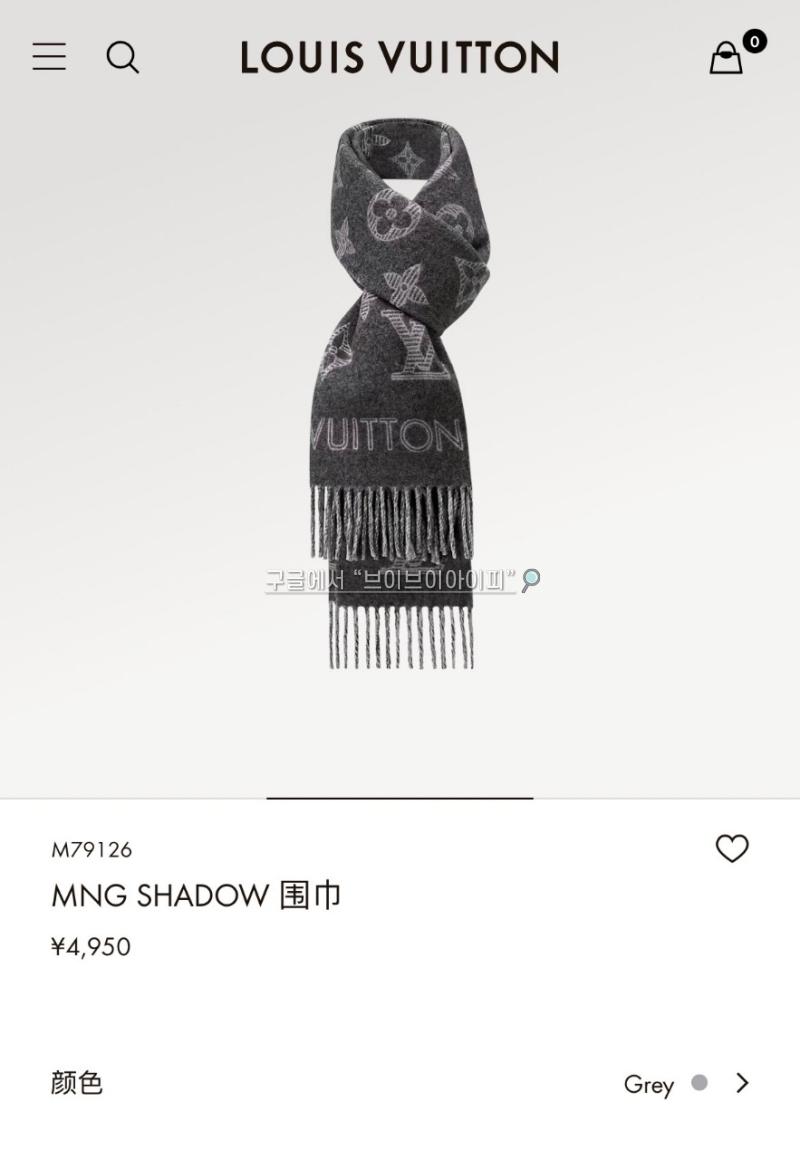Open the hamburger menu
The image size is (800, 1159).
tap(49, 57)
